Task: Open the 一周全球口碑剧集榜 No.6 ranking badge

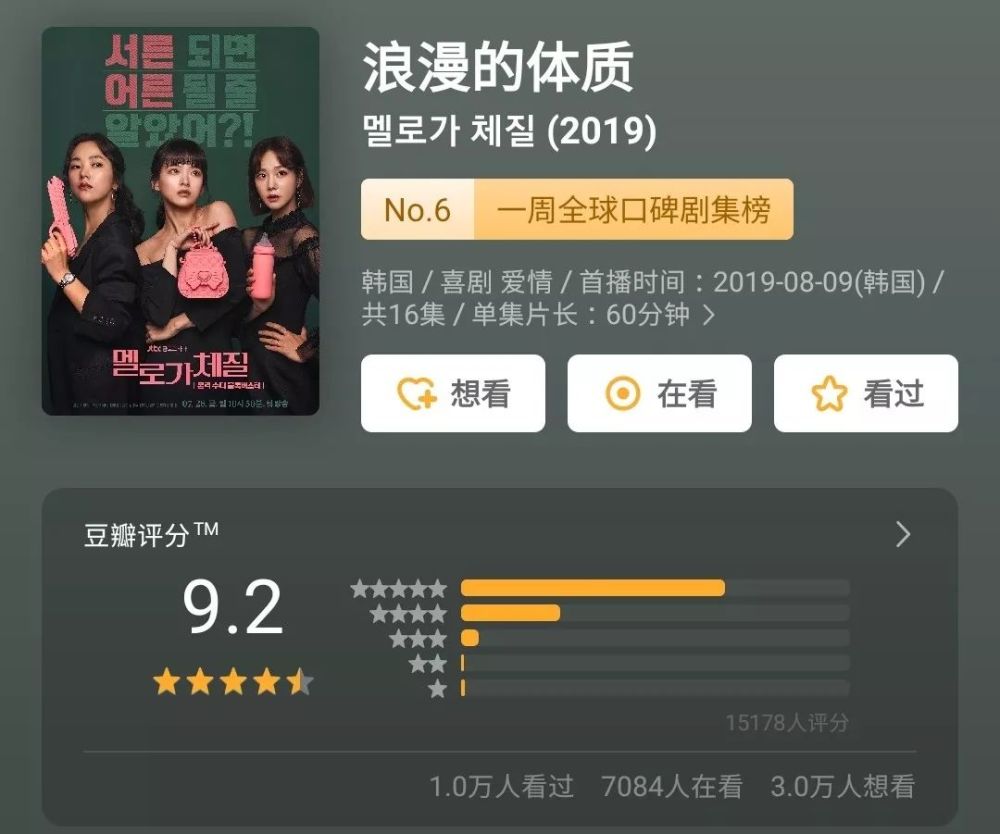Action: (x=576, y=210)
